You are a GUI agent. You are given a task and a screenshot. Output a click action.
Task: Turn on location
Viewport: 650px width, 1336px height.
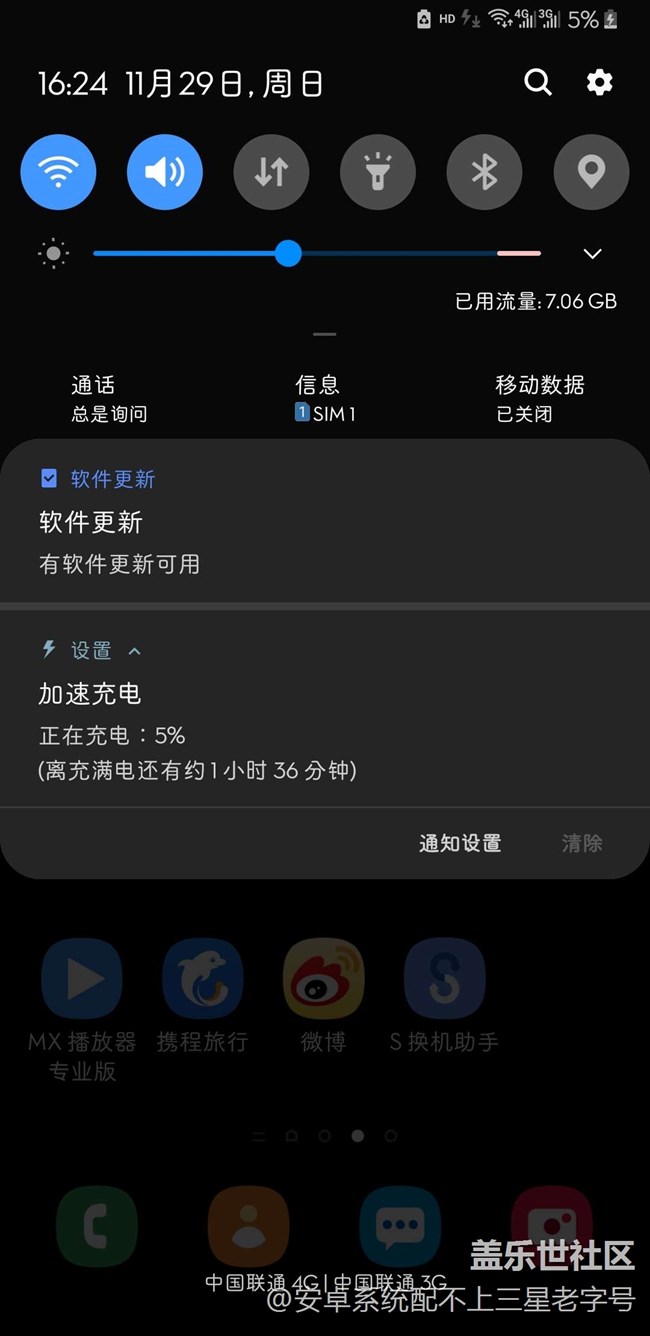591,172
